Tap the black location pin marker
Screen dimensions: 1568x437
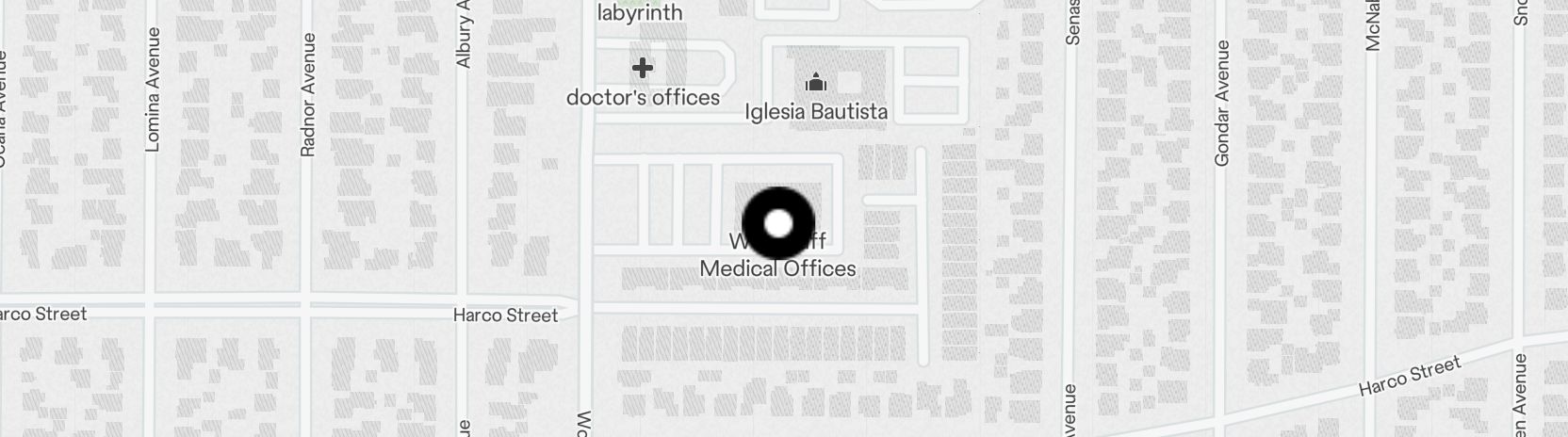(778, 224)
